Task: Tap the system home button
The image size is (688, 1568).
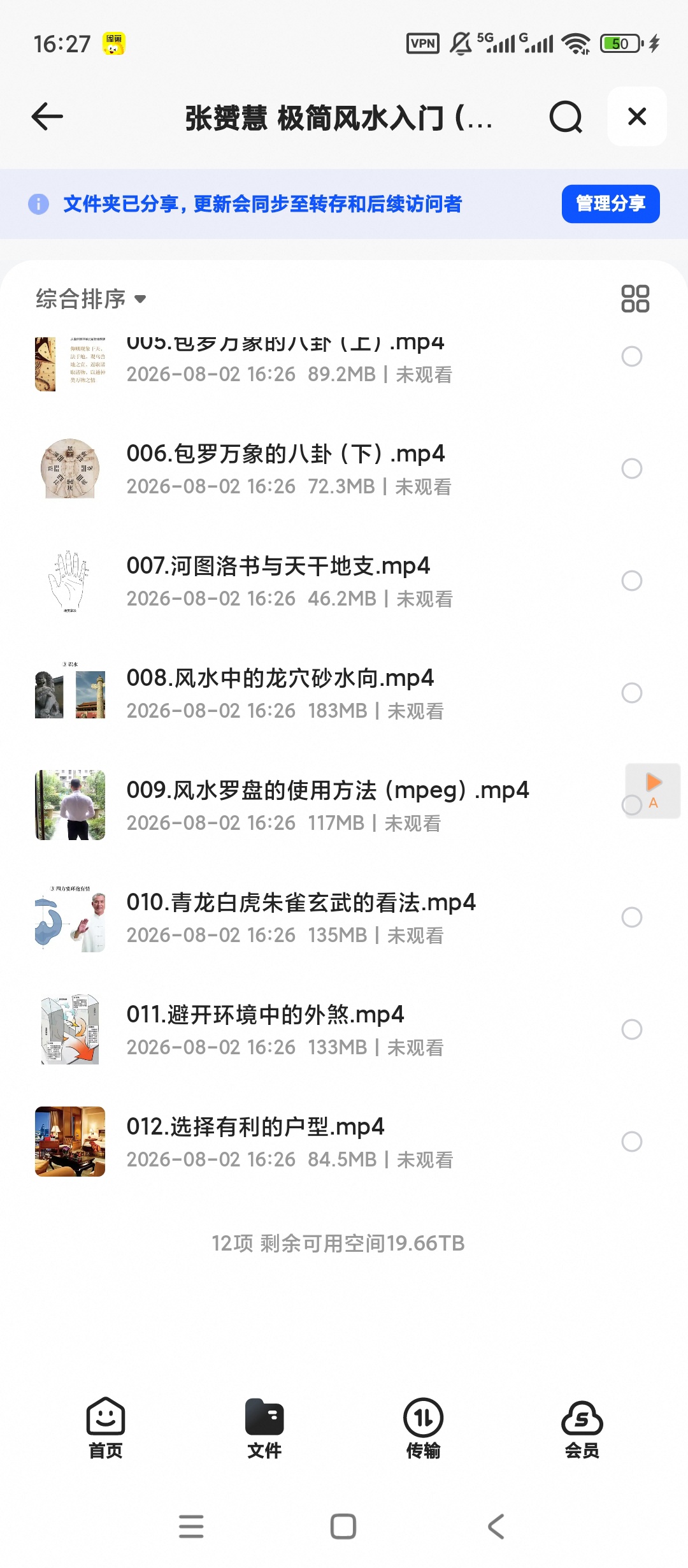Action: pyautogui.click(x=343, y=1527)
